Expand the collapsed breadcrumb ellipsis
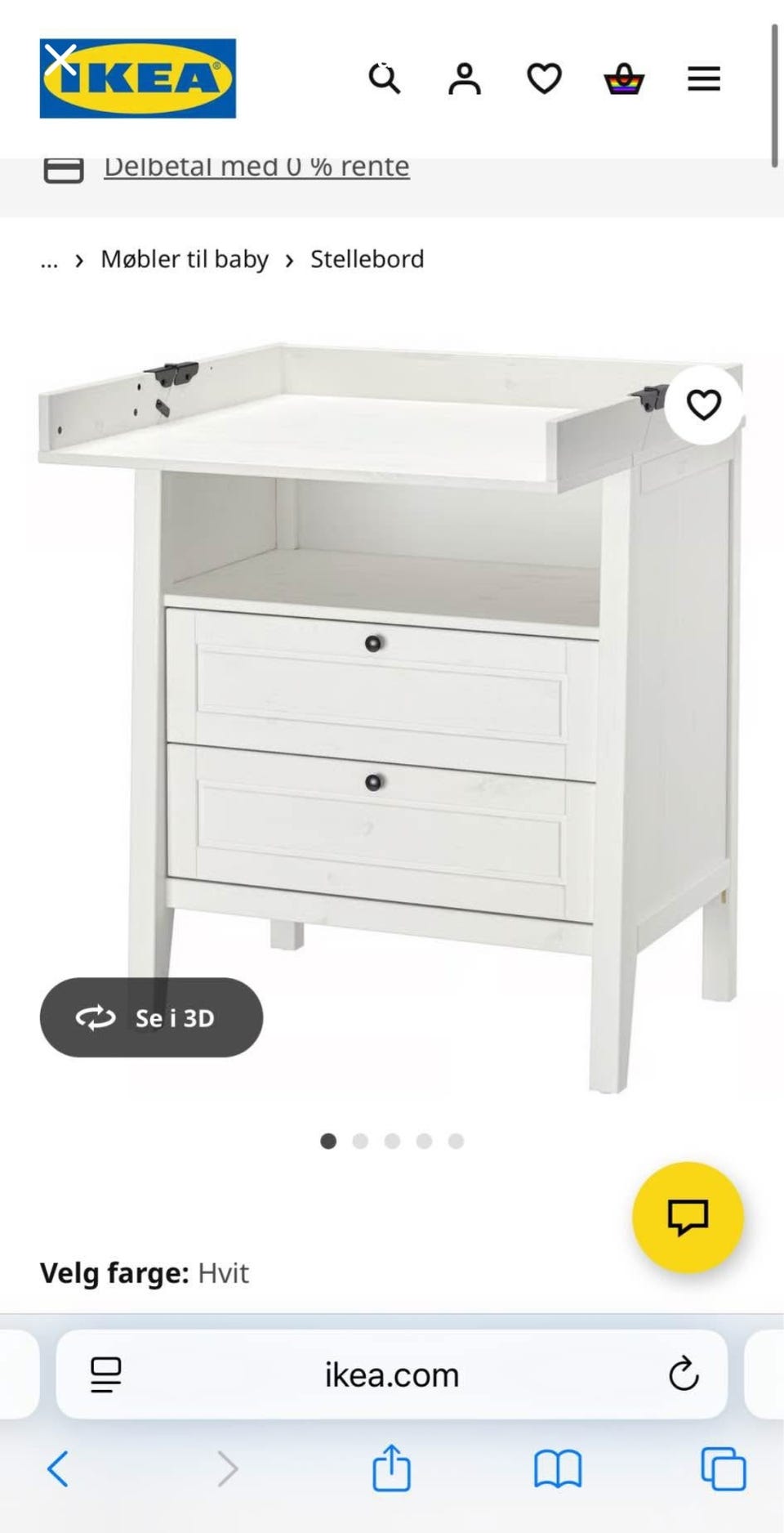784x1533 pixels. [49, 260]
